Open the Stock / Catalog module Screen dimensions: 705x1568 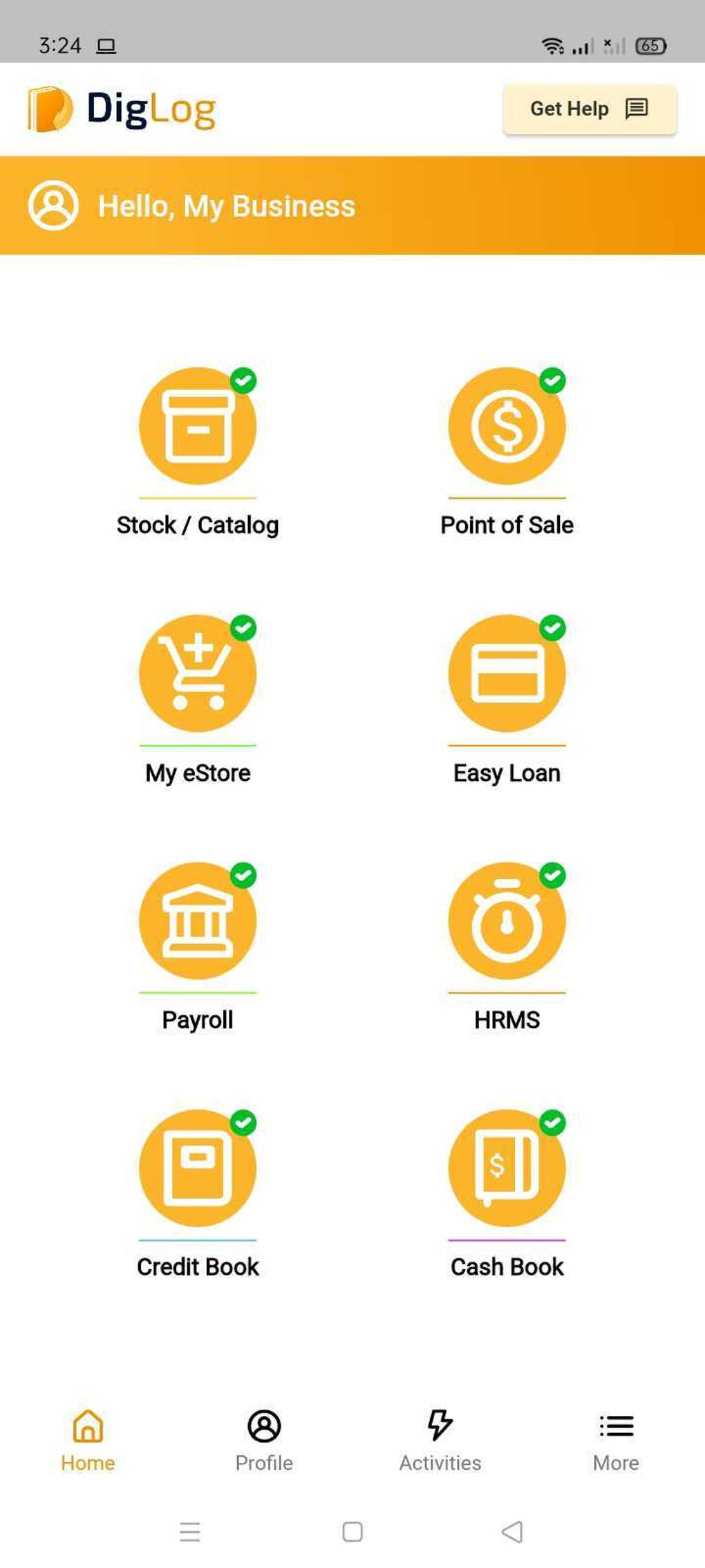click(198, 427)
